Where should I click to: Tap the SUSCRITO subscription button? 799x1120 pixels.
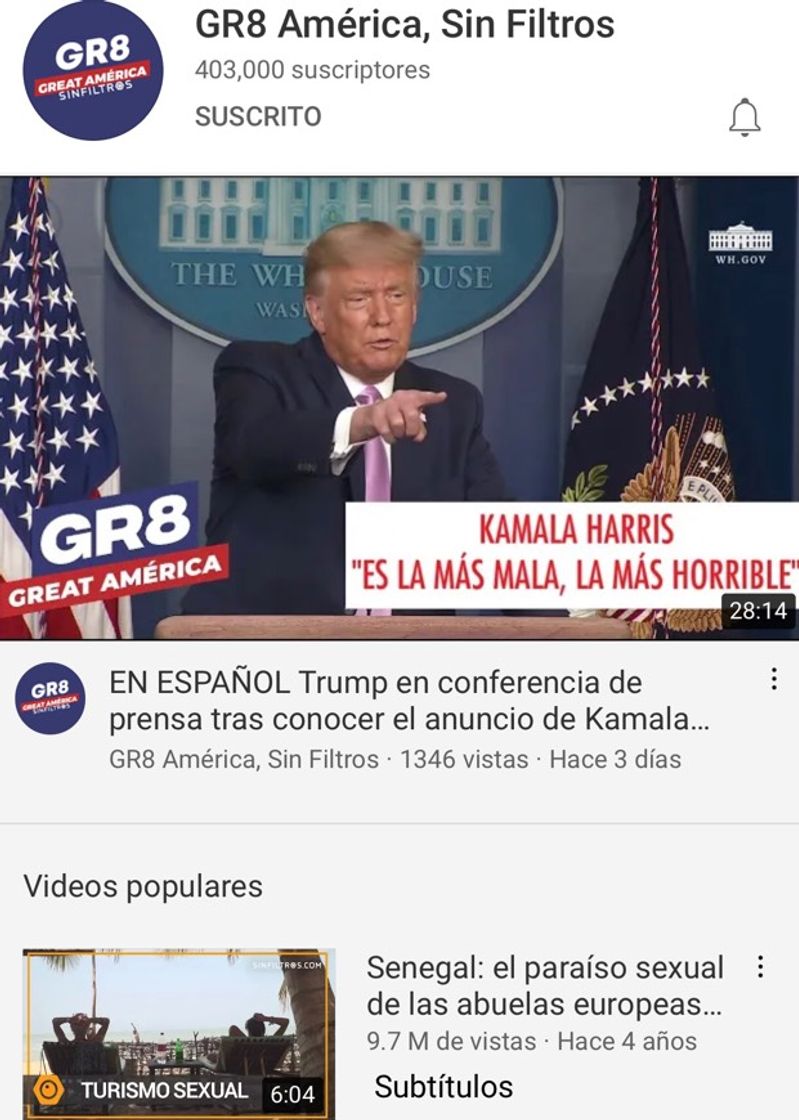(258, 116)
